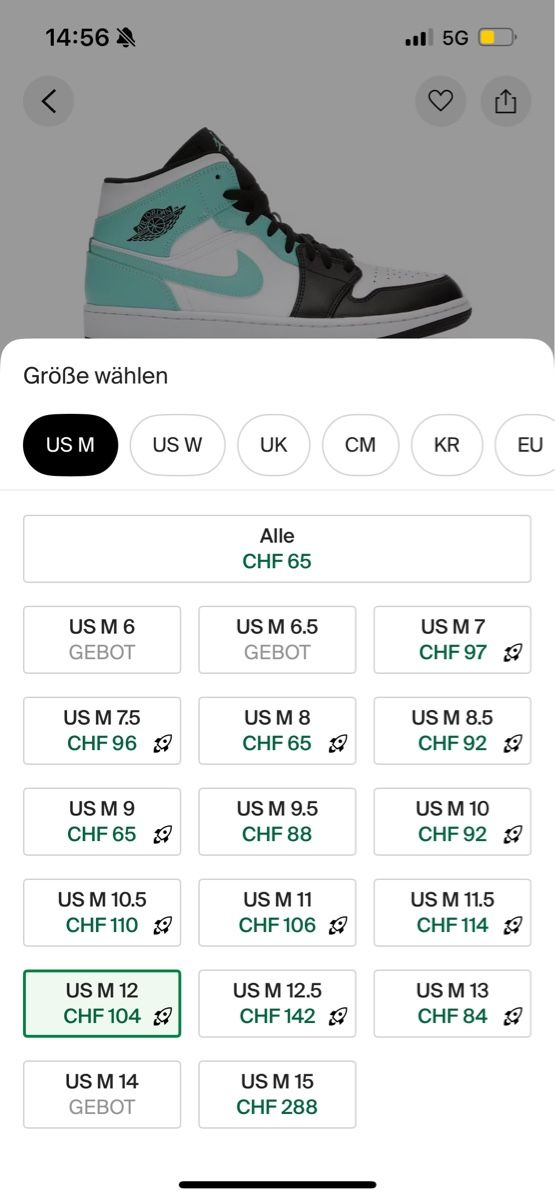Viewport: 555px width, 1200px height.
Task: Switch to UK sizing
Action: (x=273, y=444)
